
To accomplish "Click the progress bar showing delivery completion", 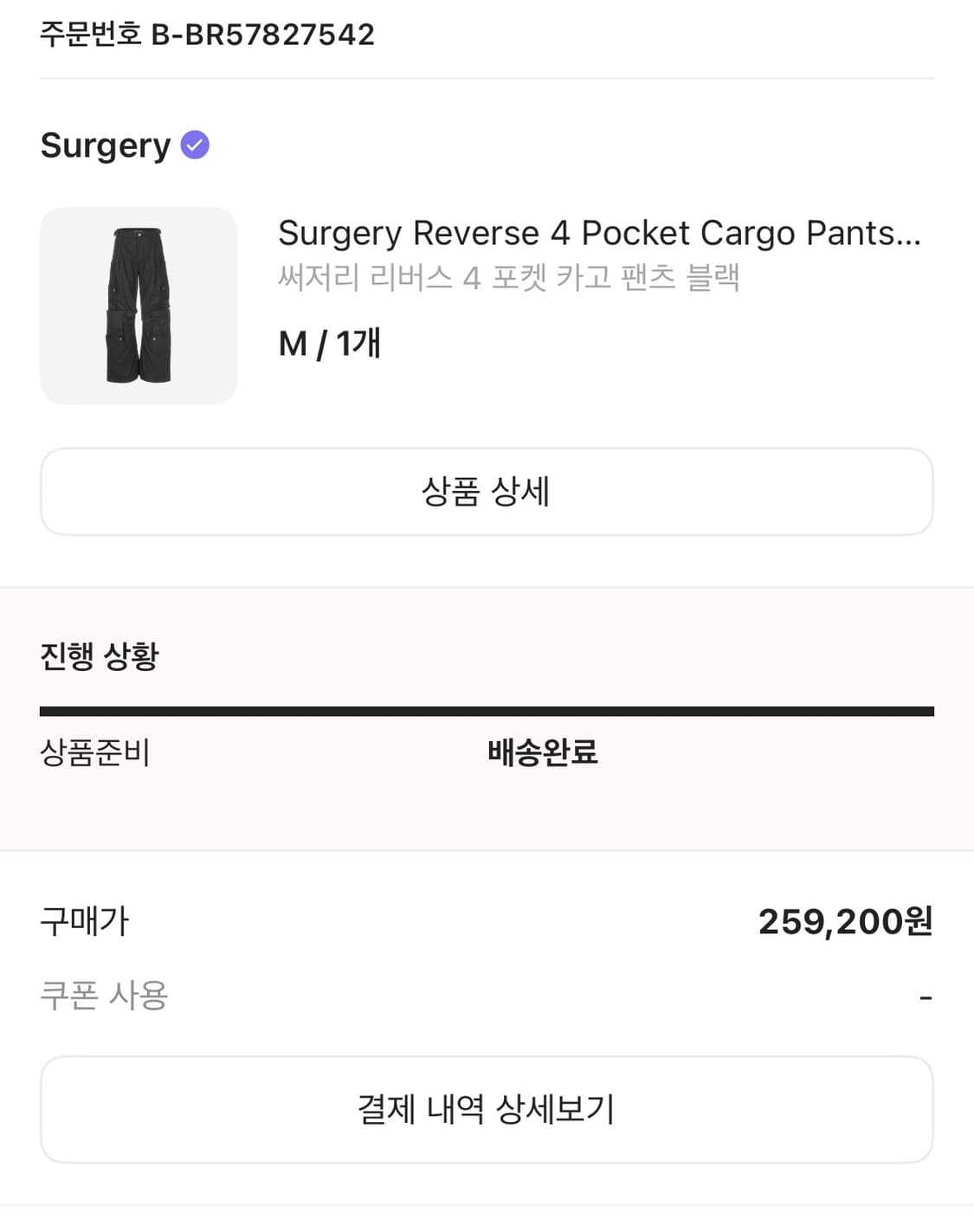I will (x=487, y=710).
